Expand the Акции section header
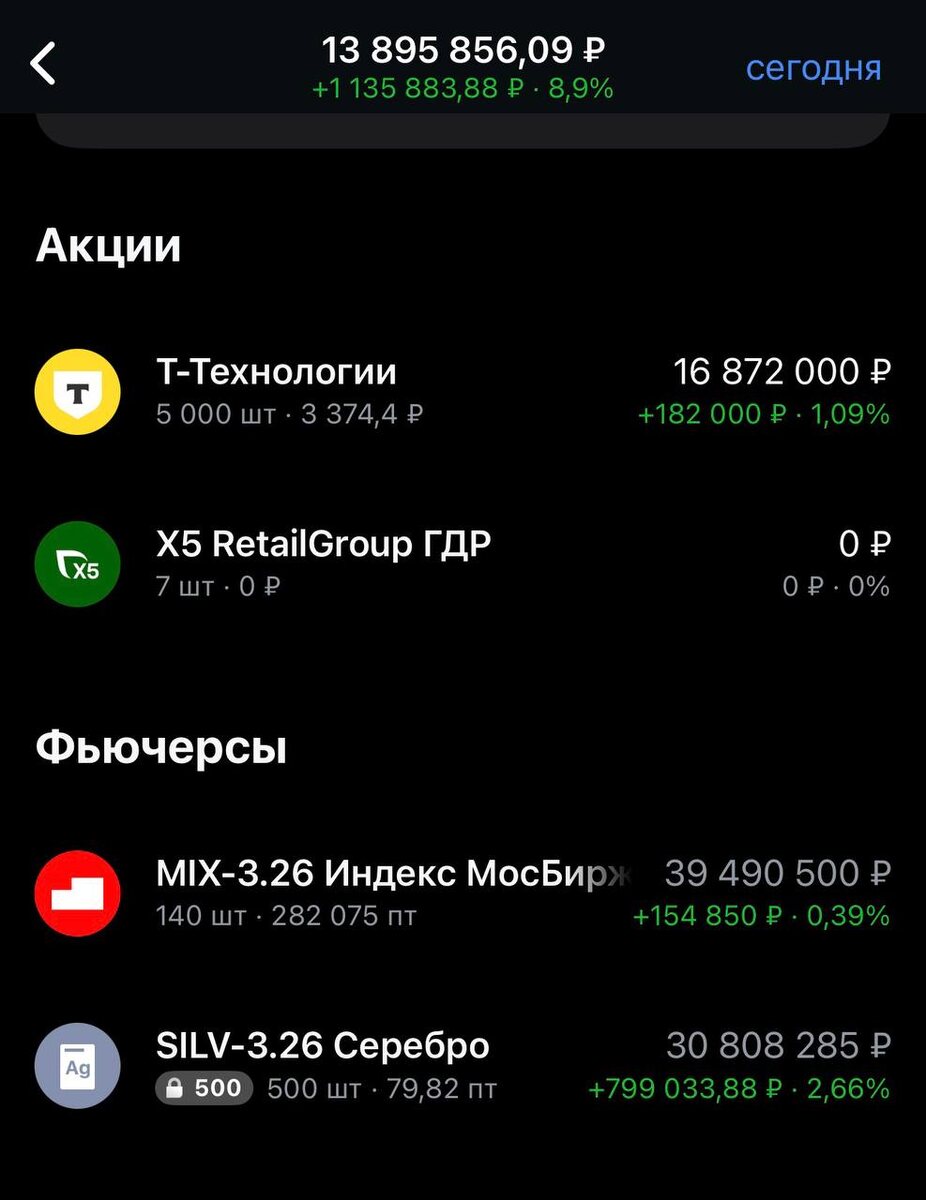 click(108, 245)
